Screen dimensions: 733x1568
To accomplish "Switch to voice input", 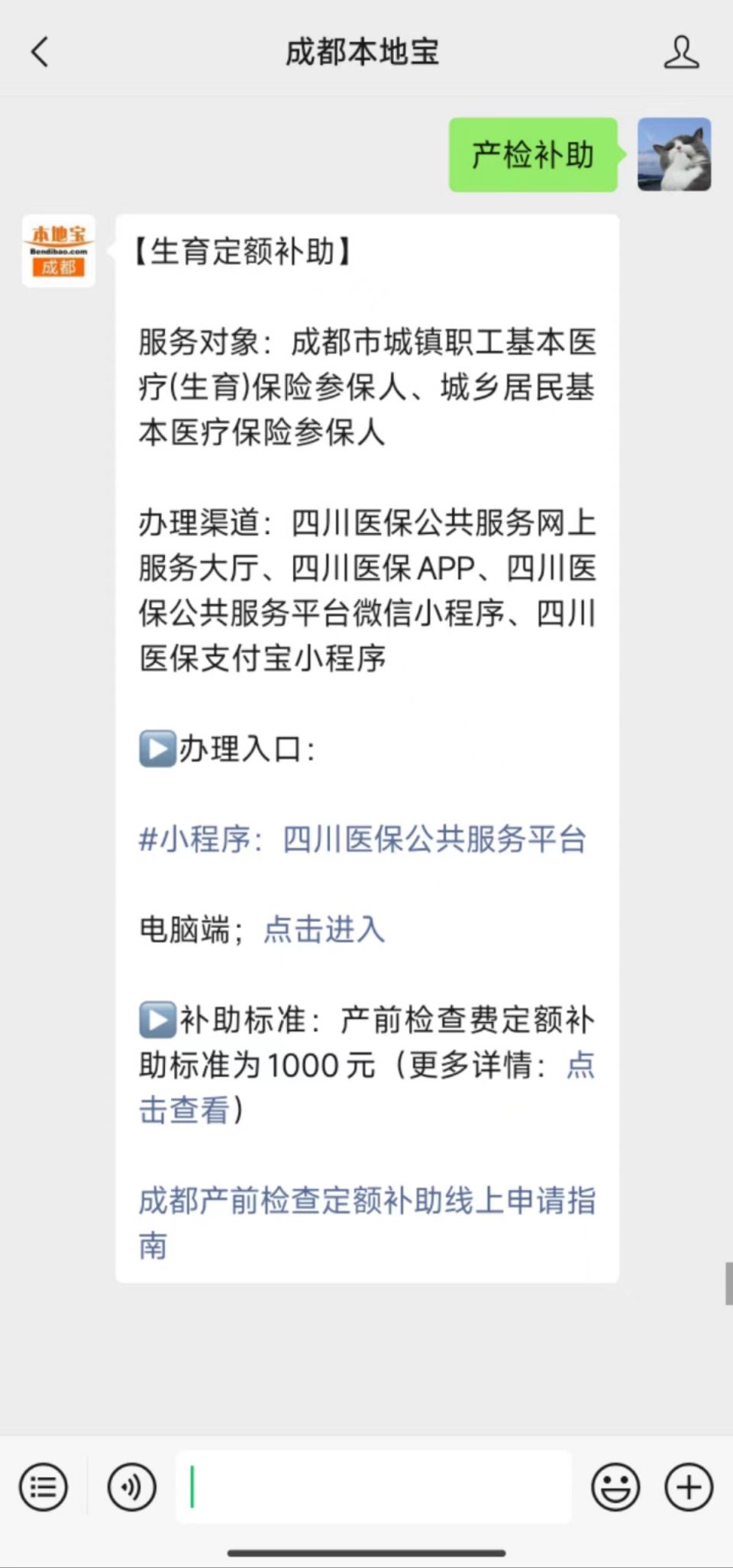I will (132, 1487).
